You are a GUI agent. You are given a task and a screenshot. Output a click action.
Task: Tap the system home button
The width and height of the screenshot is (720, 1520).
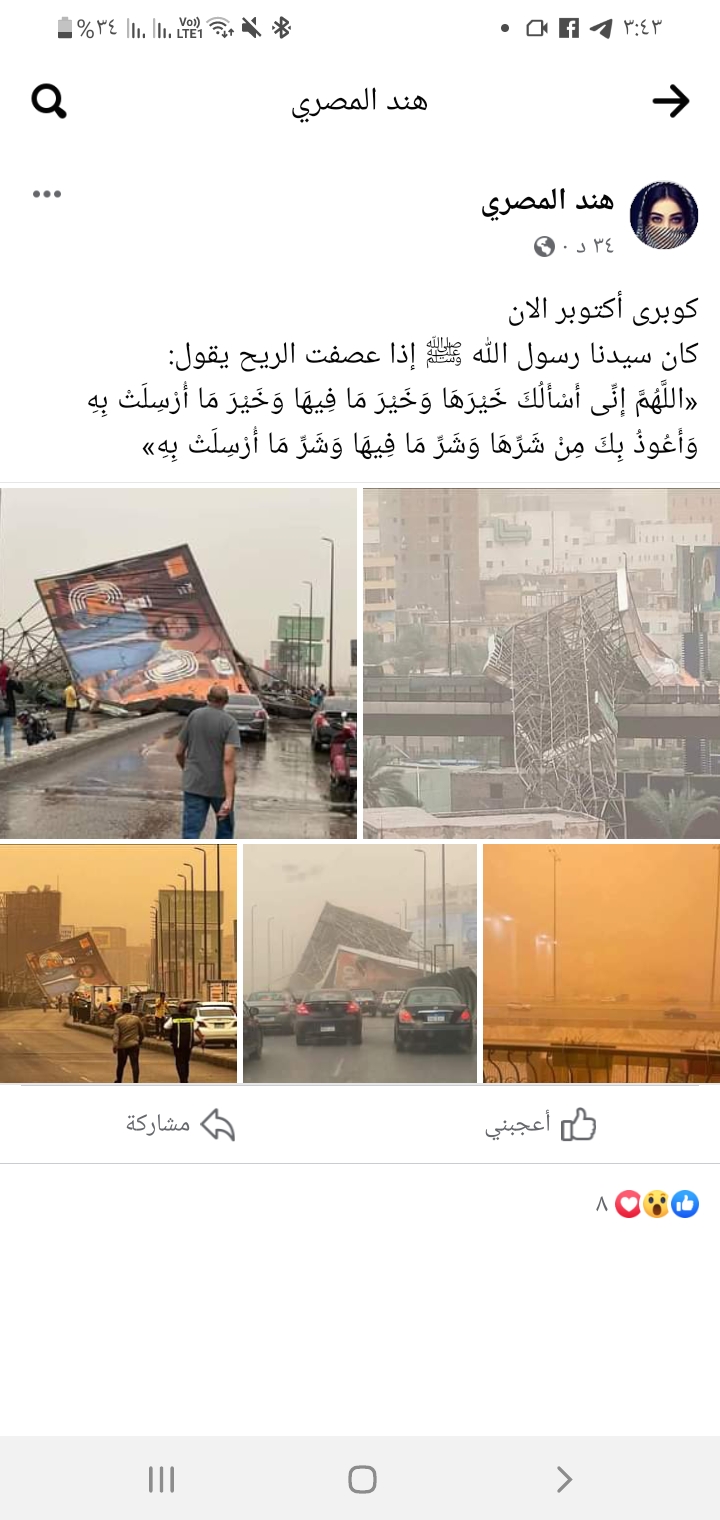[x=362, y=1479]
